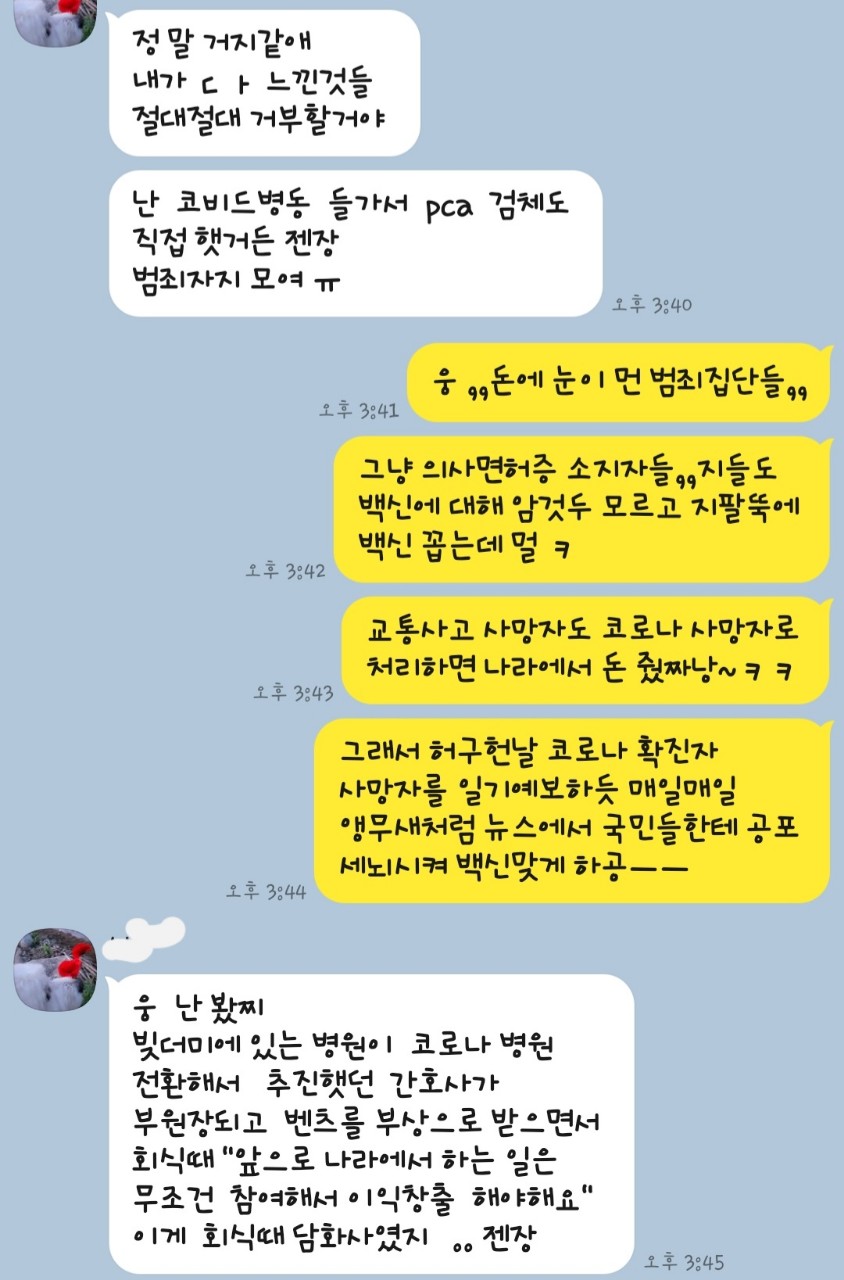Image resolution: width=844 pixels, height=1280 pixels.
Task: Open sender's profile photo beside "웅 난 봤찌" message
Action: click(54, 967)
